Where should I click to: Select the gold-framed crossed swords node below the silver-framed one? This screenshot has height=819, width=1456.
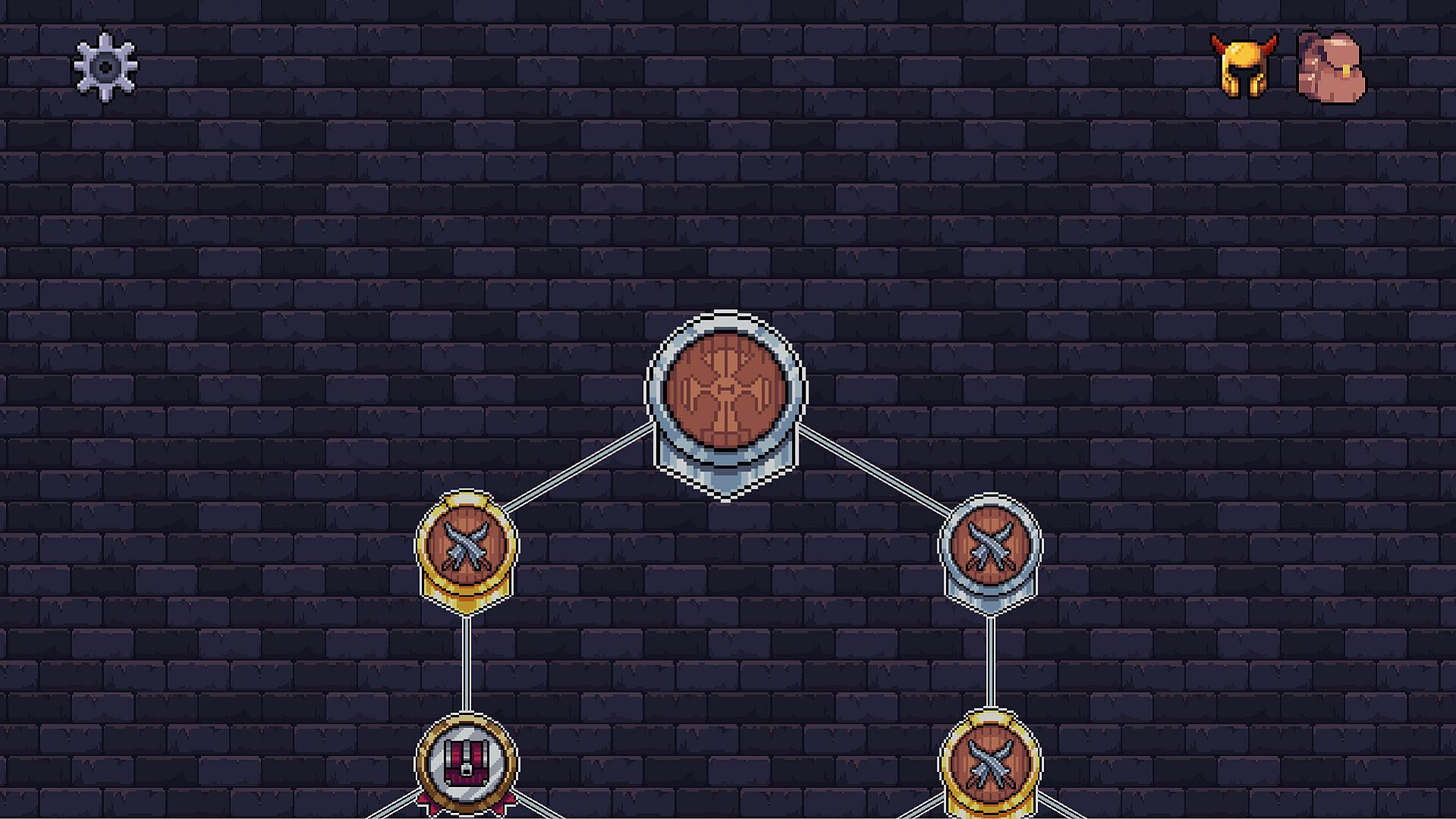(x=990, y=762)
